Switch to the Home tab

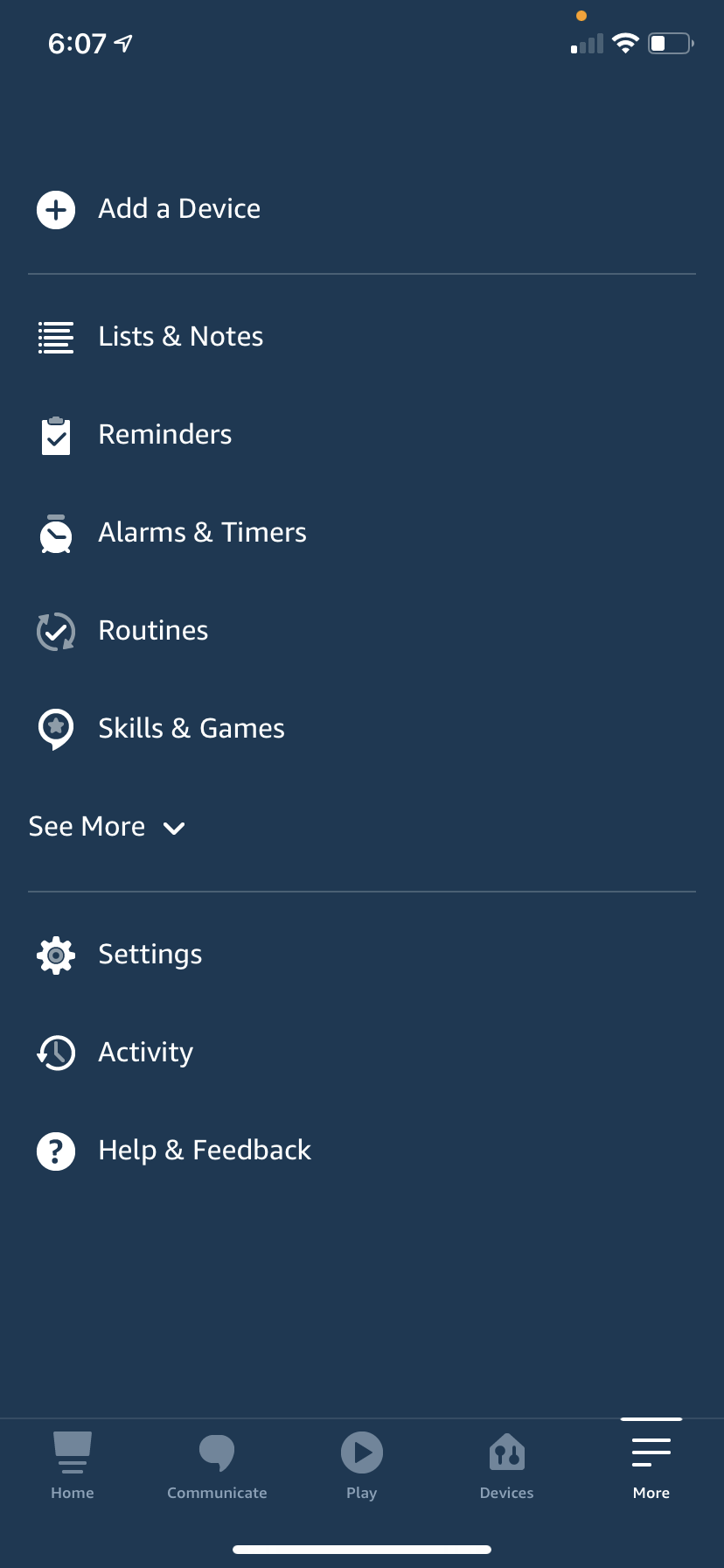tap(73, 1466)
